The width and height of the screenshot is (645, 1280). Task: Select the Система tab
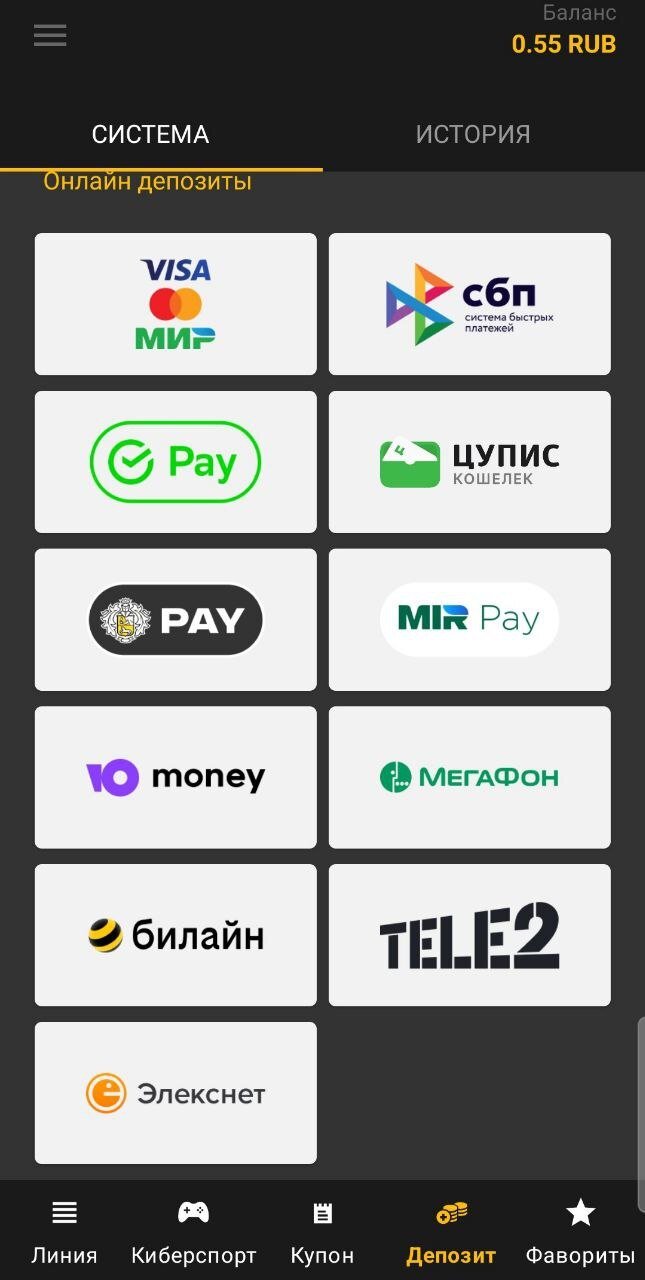coord(150,134)
